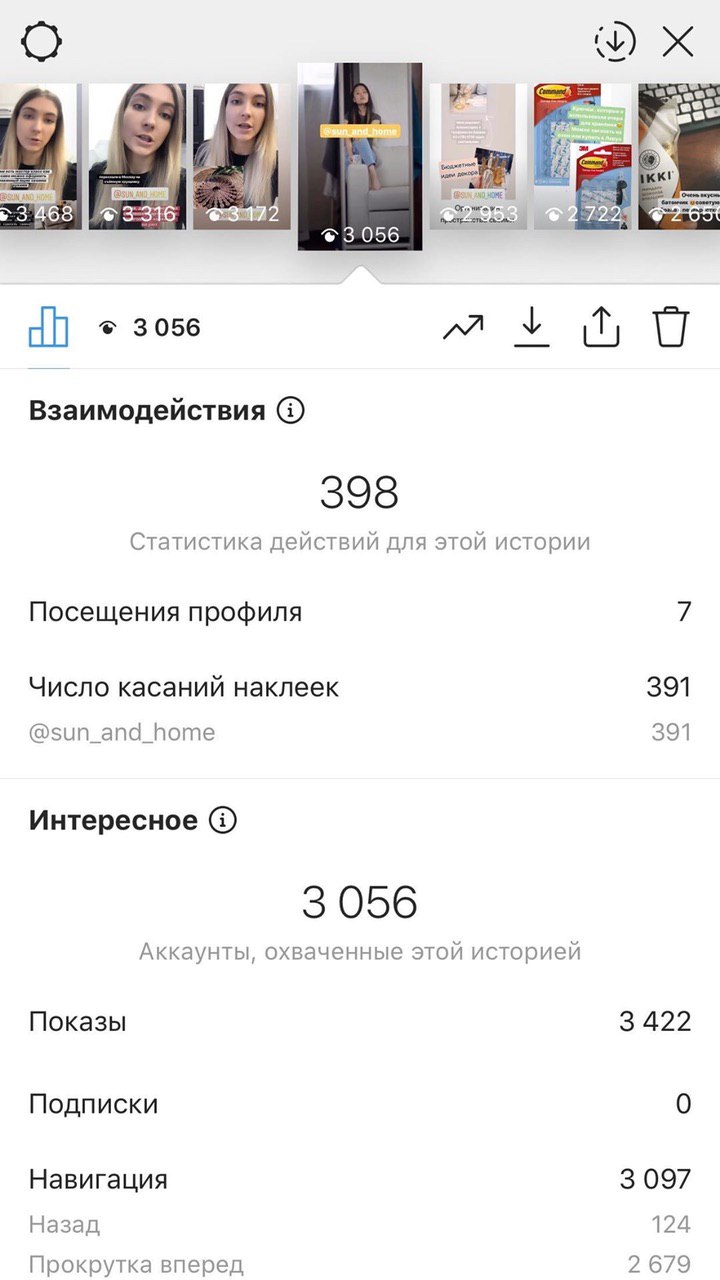
Task: Switch to the bar chart statistics tab
Action: (48, 327)
